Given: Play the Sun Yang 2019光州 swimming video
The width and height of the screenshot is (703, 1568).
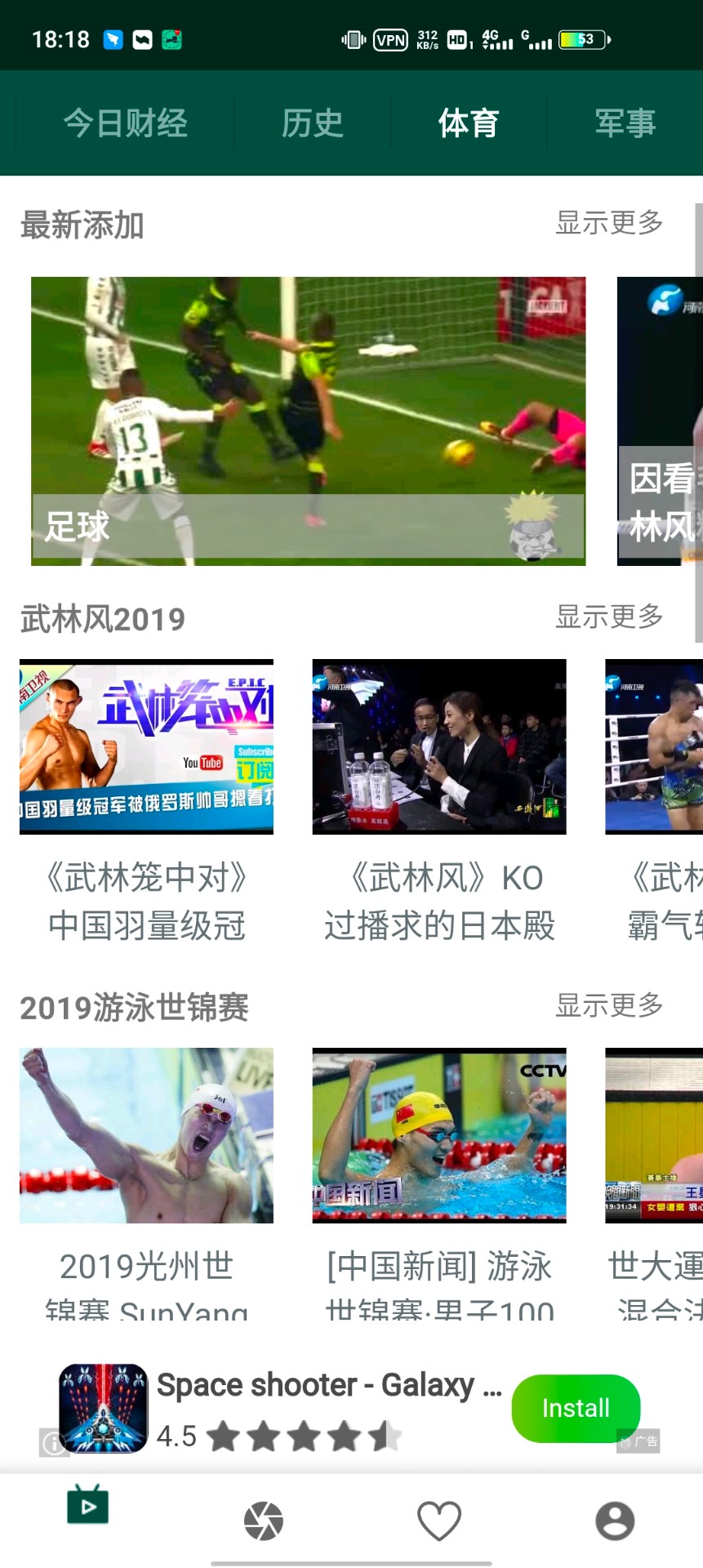Looking at the screenshot, I should click(x=146, y=1135).
